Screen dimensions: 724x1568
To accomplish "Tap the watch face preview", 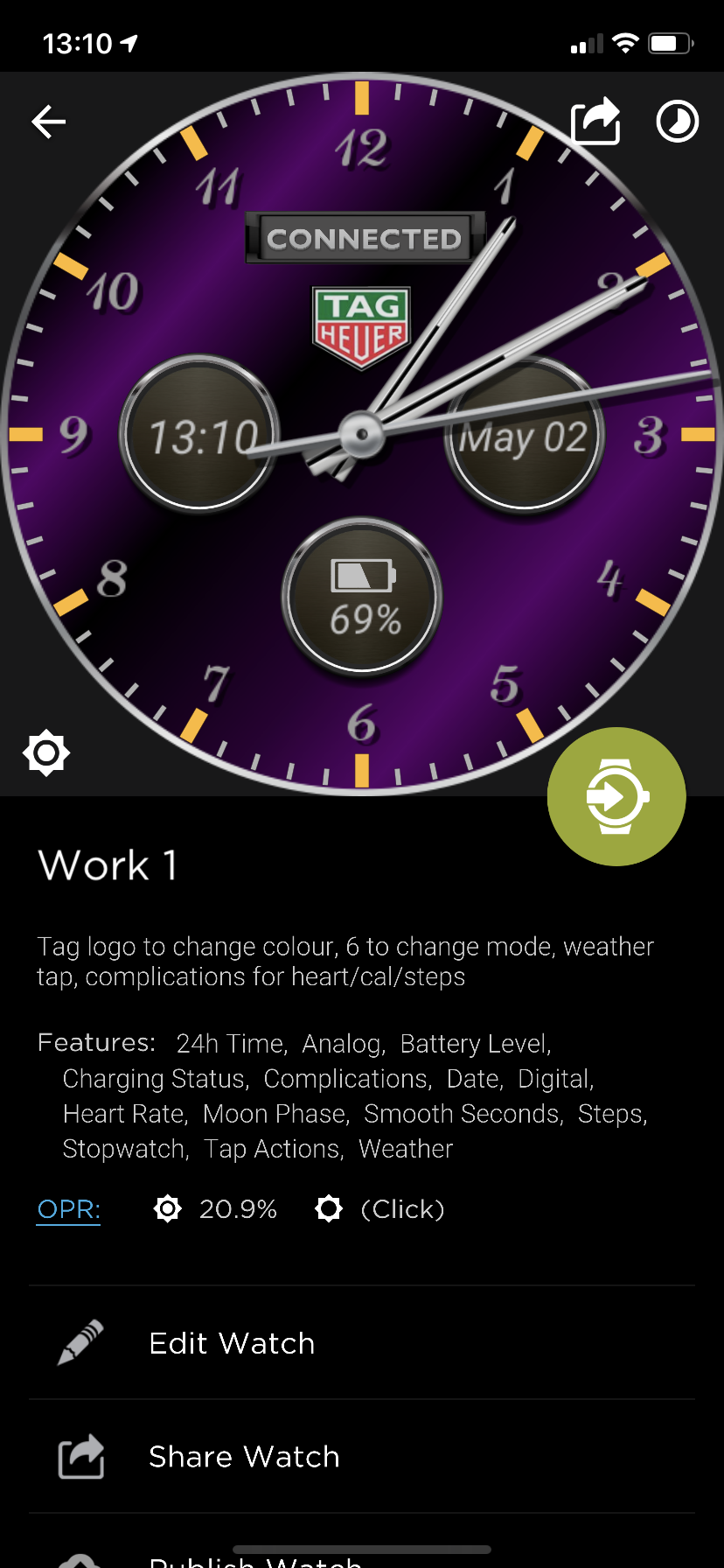I will coord(362,434).
